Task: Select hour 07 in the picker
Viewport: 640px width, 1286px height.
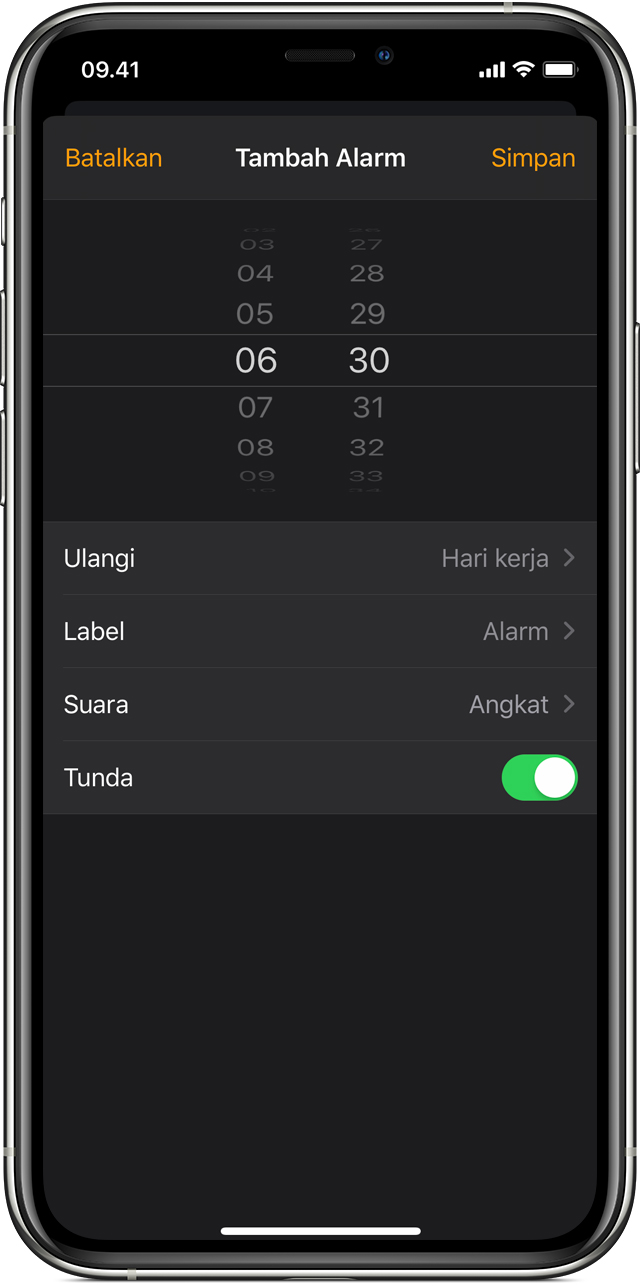Action: (x=255, y=408)
